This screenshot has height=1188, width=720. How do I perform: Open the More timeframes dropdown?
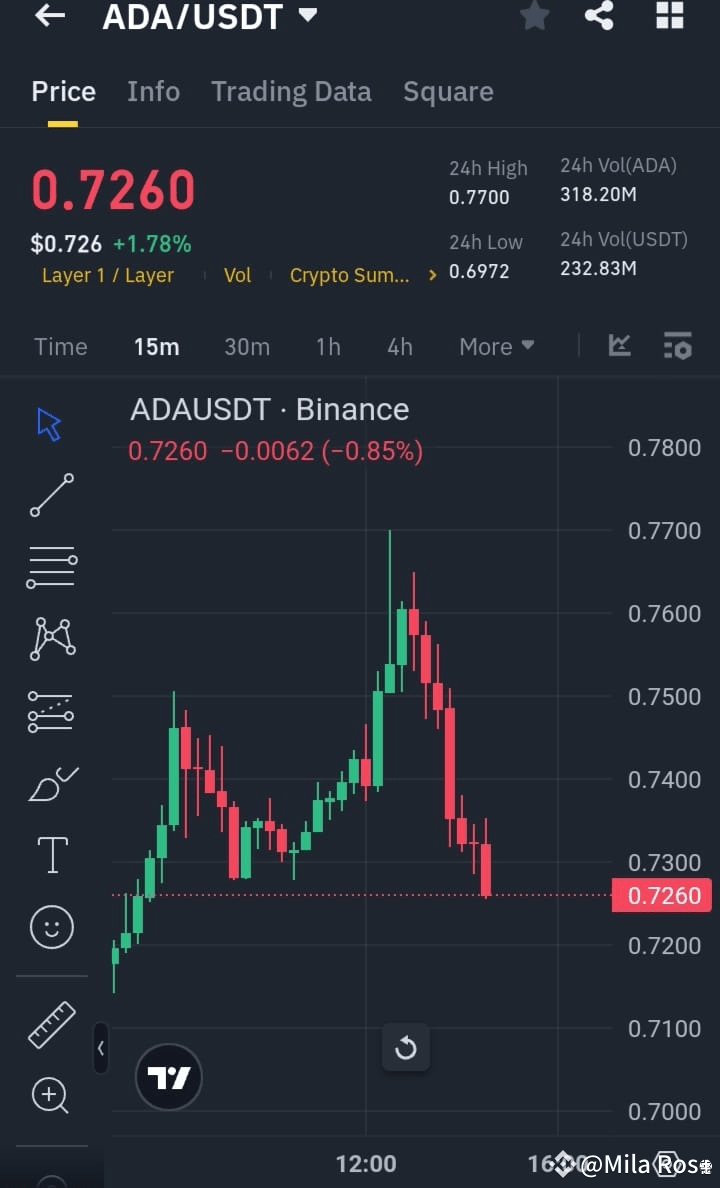496,346
